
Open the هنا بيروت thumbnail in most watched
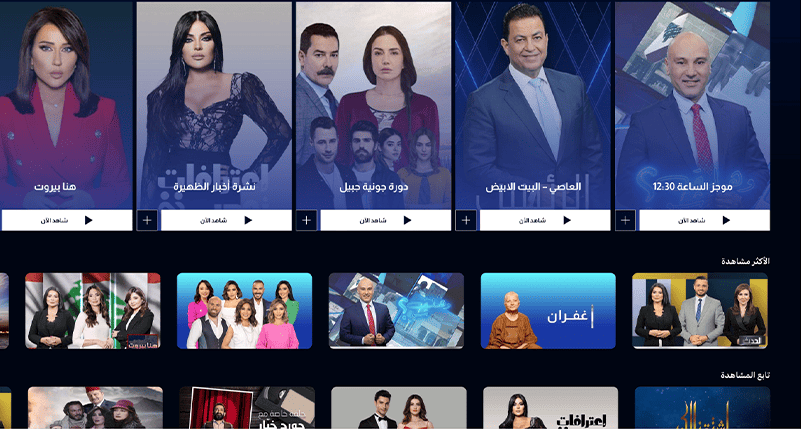pyautogui.click(x=92, y=310)
